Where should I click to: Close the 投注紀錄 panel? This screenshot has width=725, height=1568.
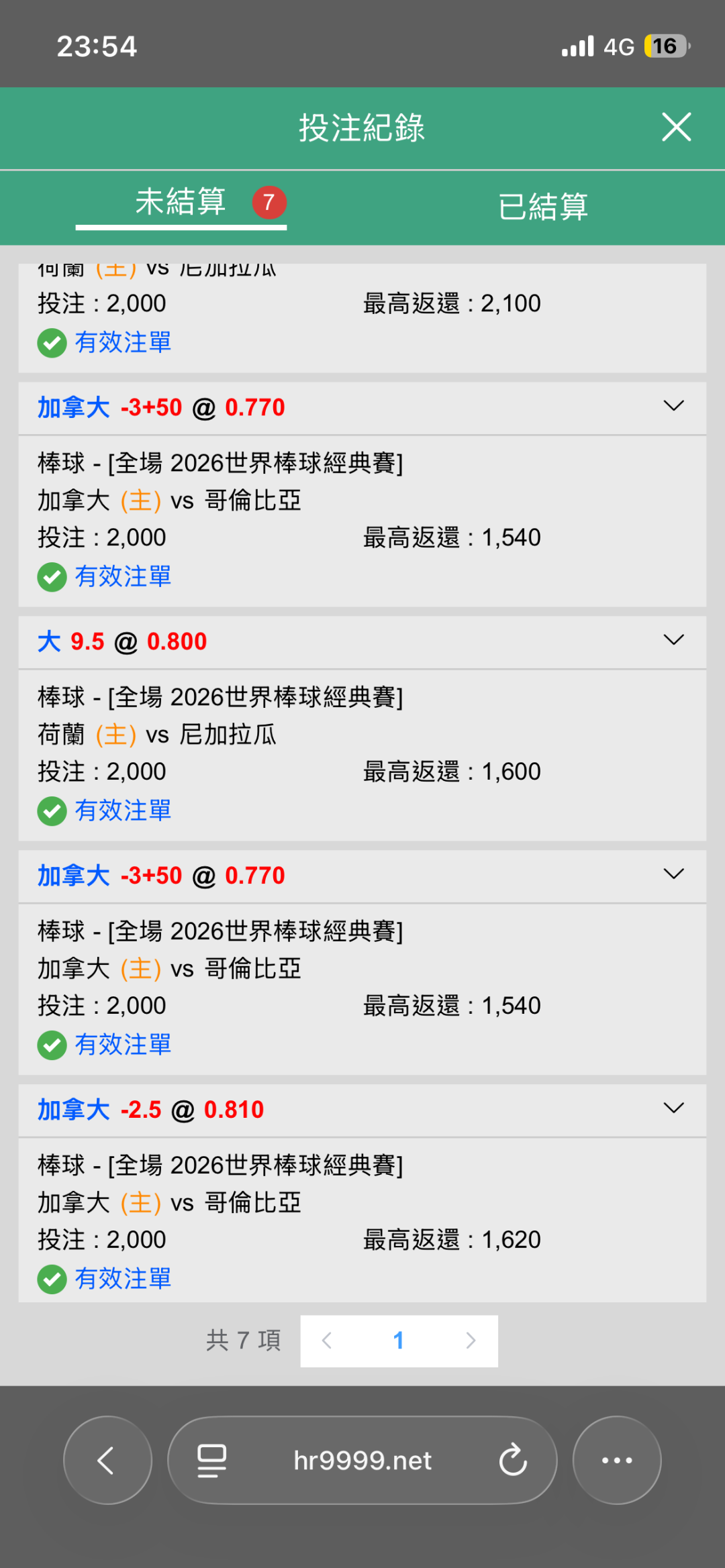pyautogui.click(x=676, y=127)
